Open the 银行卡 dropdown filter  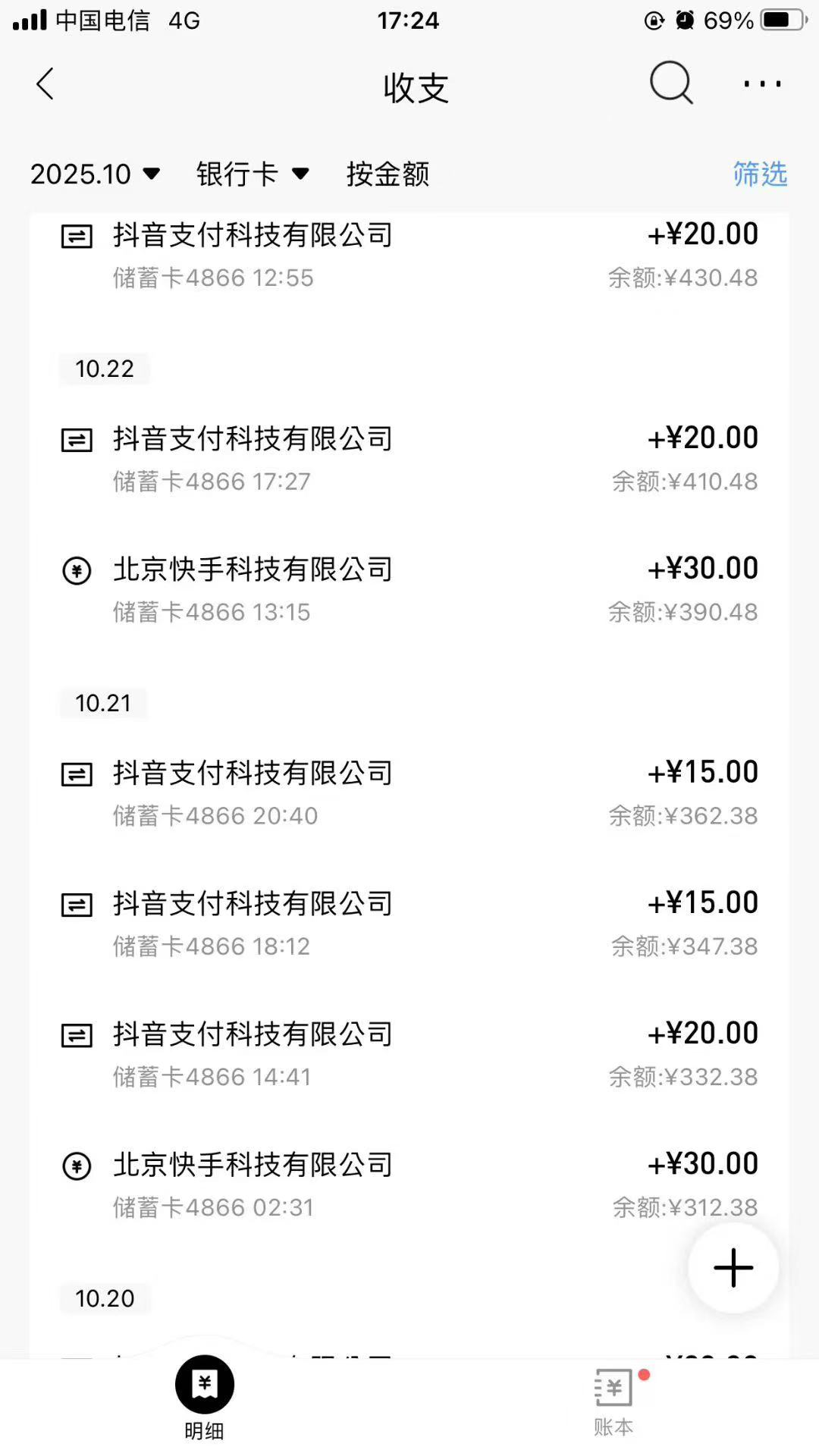click(x=253, y=174)
